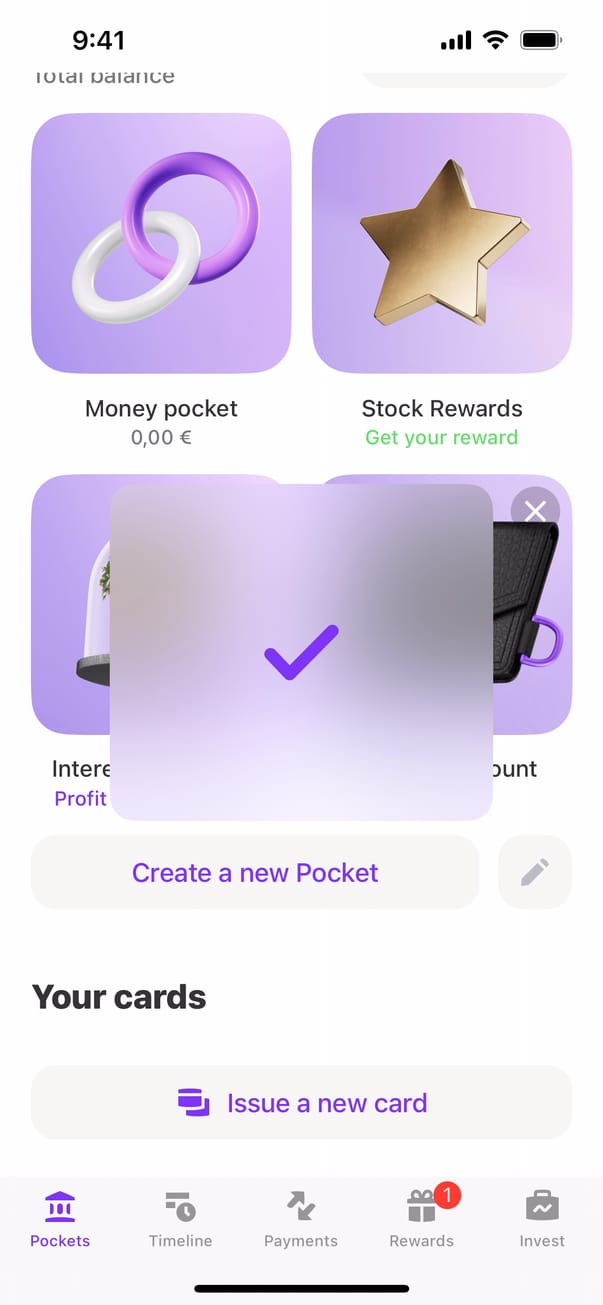Image resolution: width=603 pixels, height=1305 pixels.
Task: Select the Pockets tab
Action: [x=60, y=1219]
